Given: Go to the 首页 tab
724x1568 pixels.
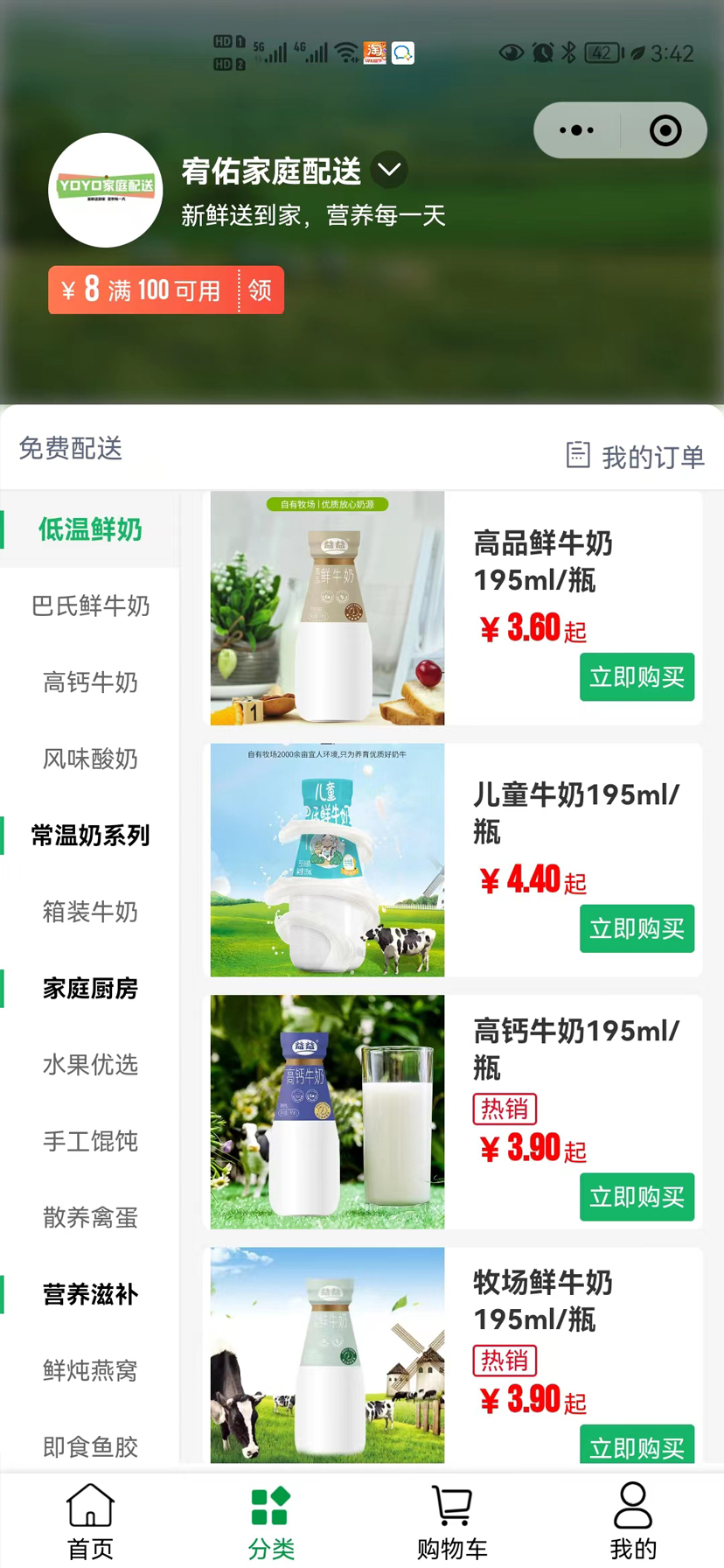Looking at the screenshot, I should pyautogui.click(x=91, y=1522).
